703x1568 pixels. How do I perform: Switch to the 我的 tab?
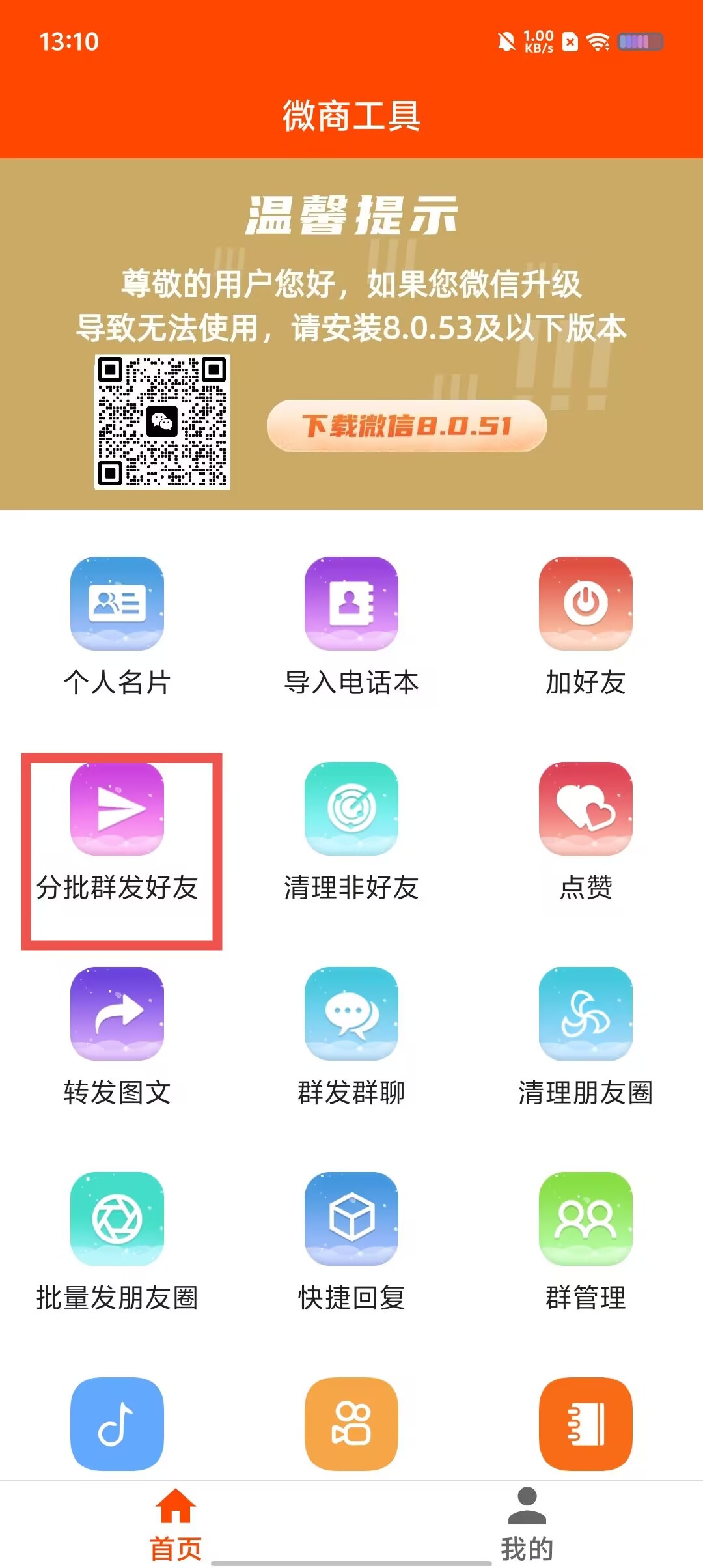[527, 1524]
